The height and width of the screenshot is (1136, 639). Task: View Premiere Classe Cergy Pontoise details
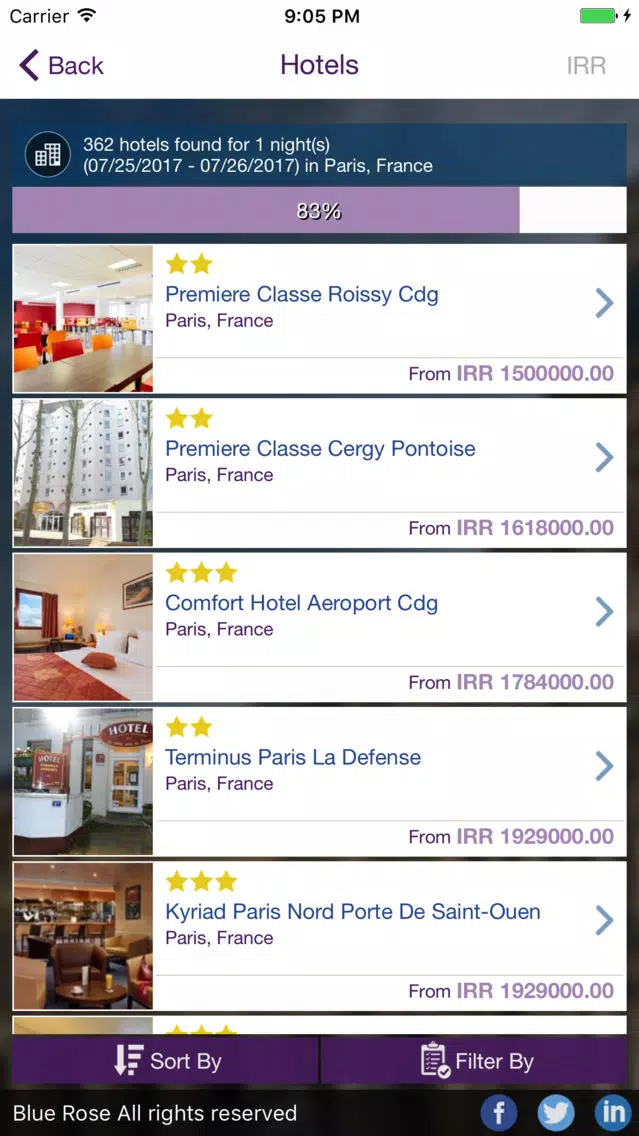(320, 473)
